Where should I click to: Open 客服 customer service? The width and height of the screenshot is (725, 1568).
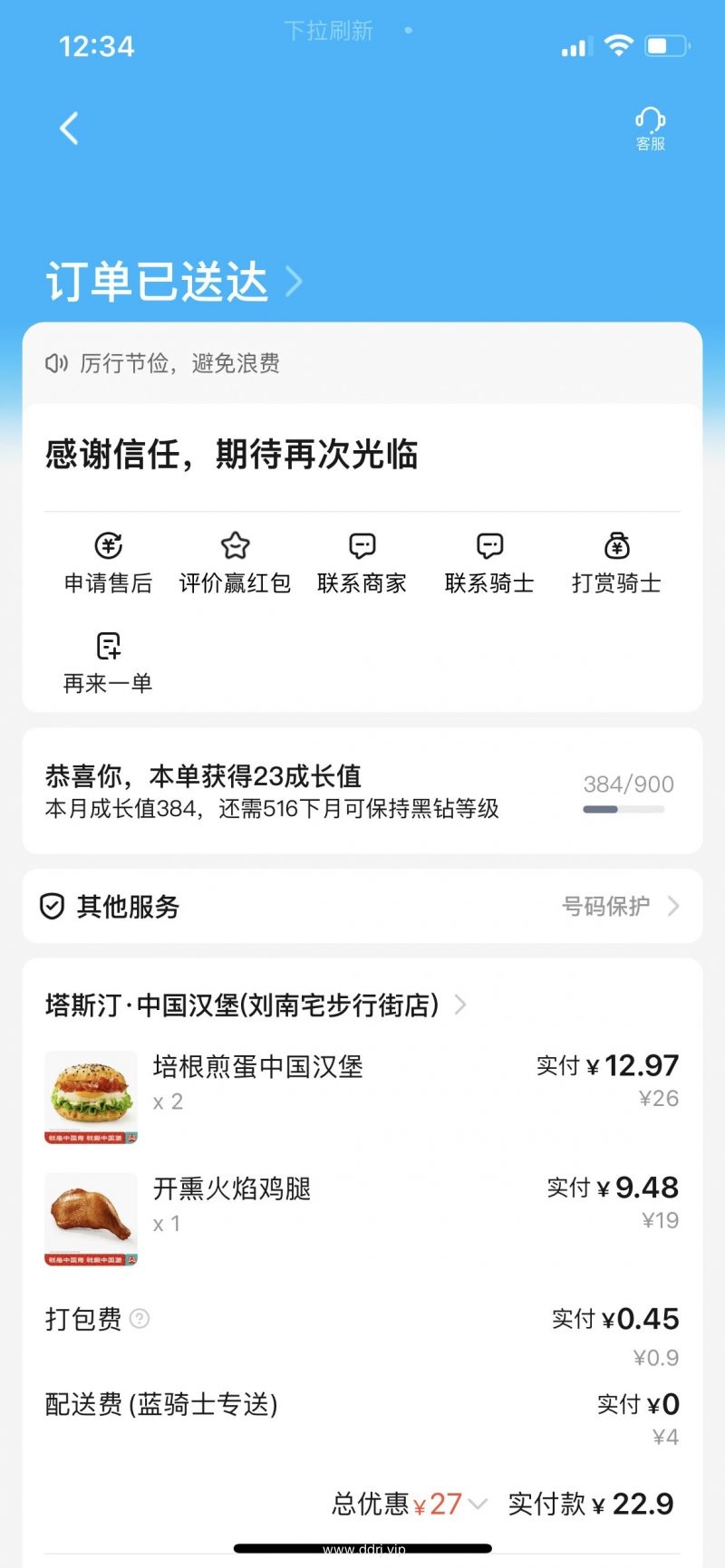[x=650, y=129]
